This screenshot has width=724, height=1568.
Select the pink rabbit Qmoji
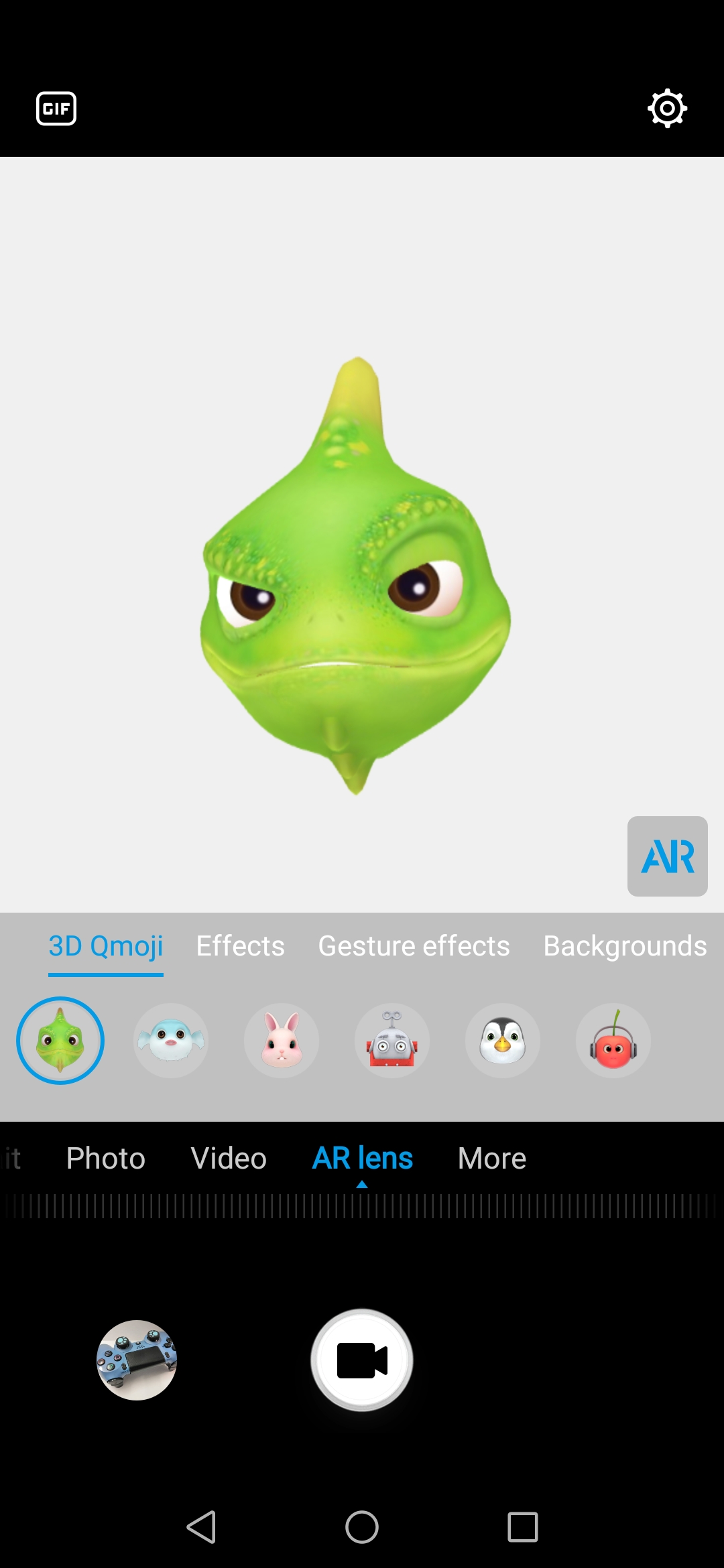pyautogui.click(x=282, y=1041)
